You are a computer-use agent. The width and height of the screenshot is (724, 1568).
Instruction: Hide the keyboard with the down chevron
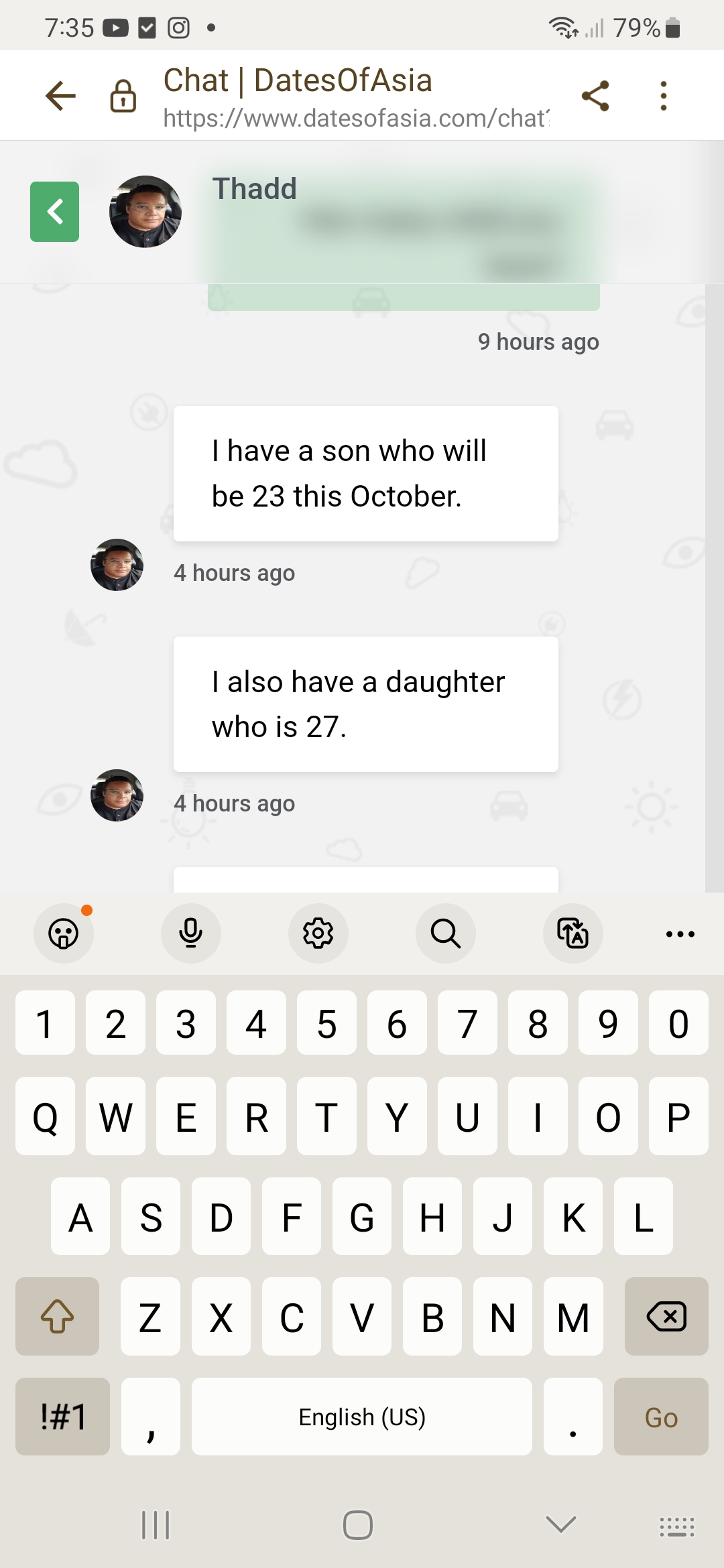(x=561, y=1524)
